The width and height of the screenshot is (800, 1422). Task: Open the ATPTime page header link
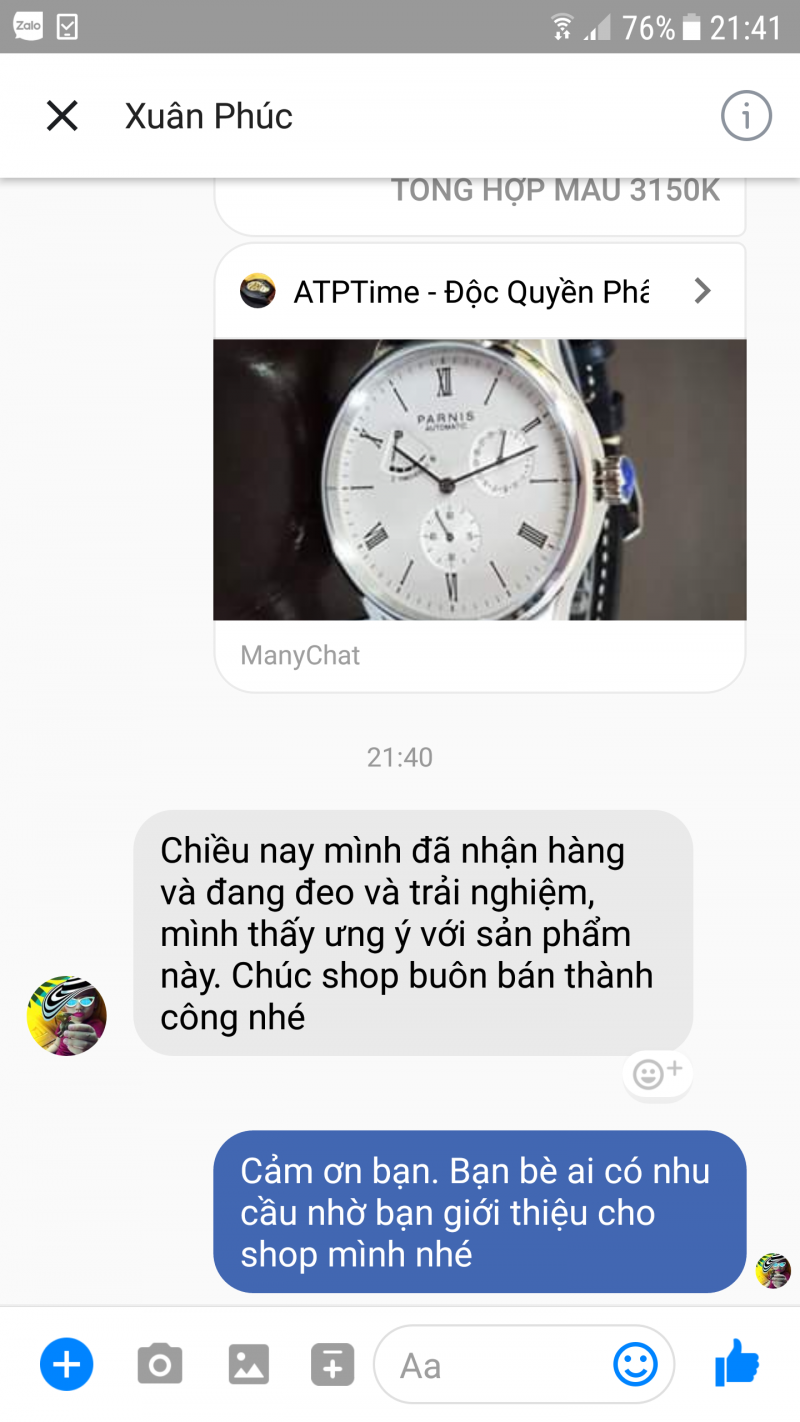point(478,292)
